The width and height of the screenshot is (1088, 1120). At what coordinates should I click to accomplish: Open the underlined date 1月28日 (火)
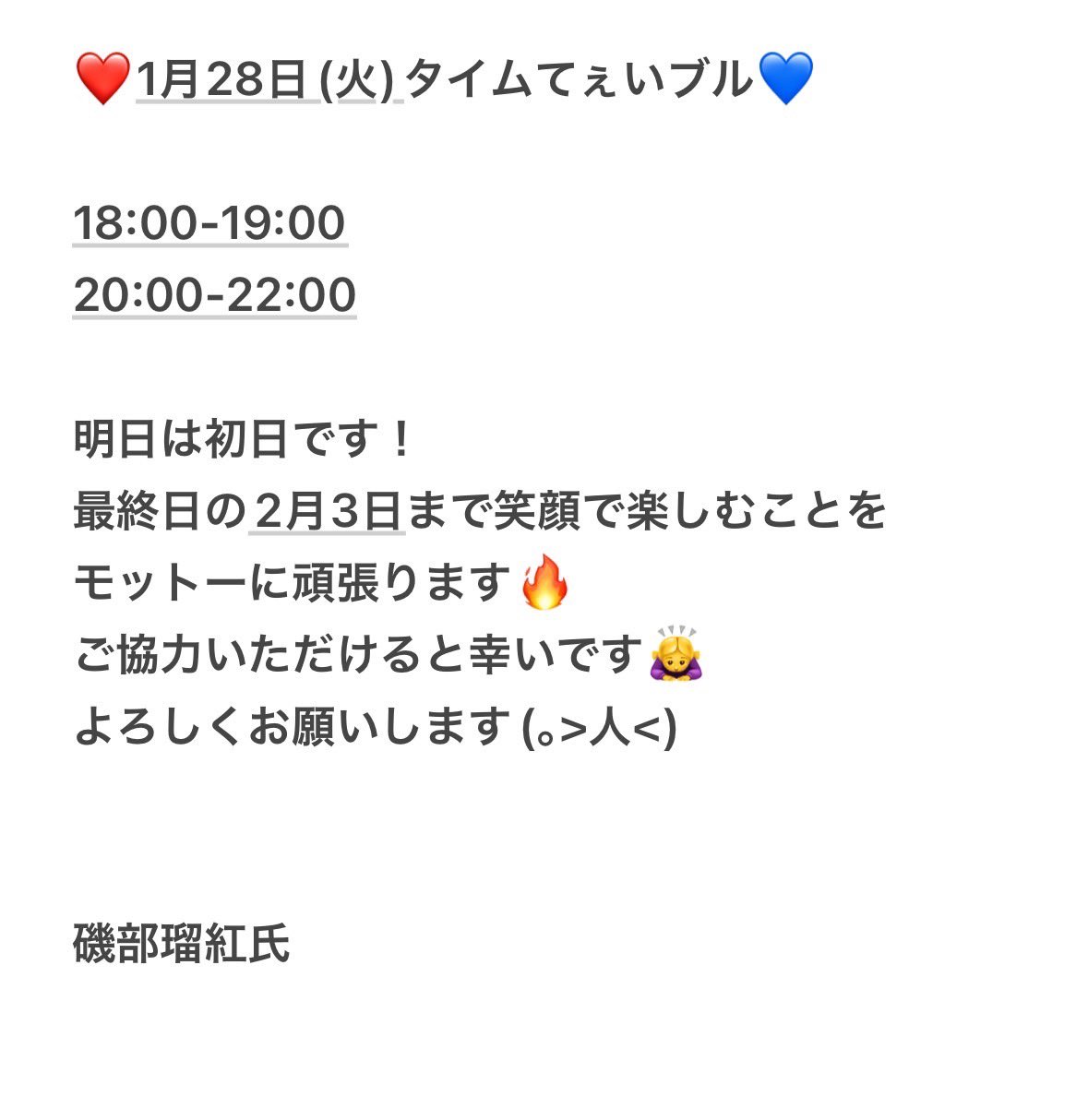[266, 79]
